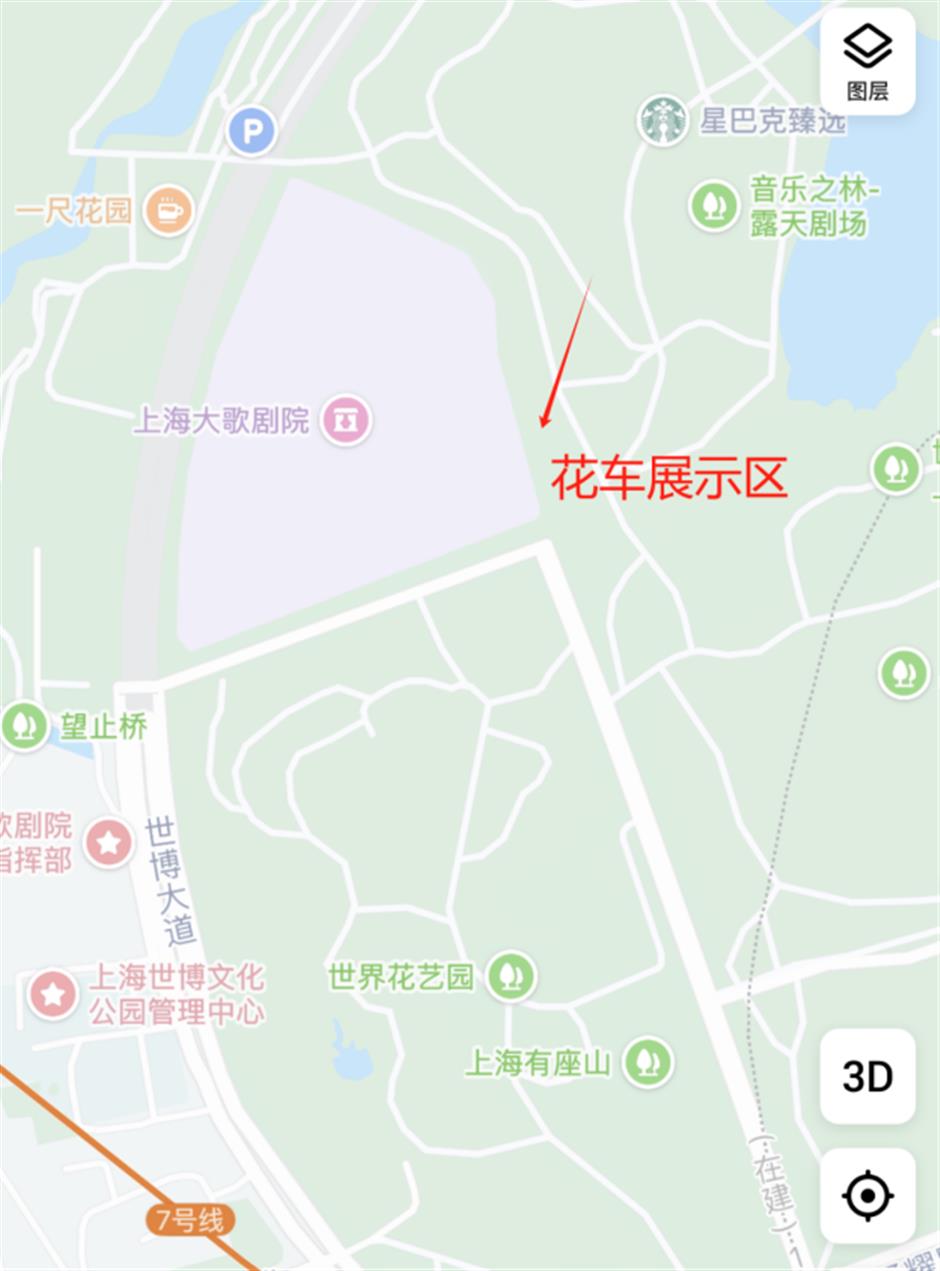This screenshot has height=1271, width=940.
Task: Select the 世界花艺园 marker
Action: point(511,975)
